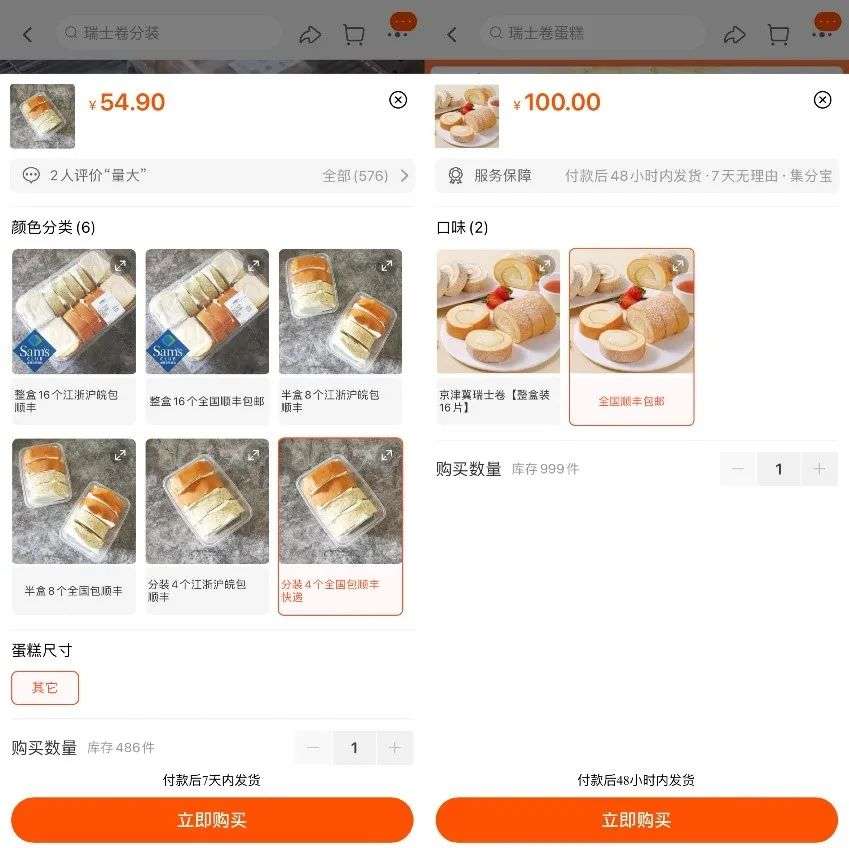Image resolution: width=849 pixels, height=848 pixels.
Task: Close the ¥100.00 options sheet
Action: [x=822, y=100]
